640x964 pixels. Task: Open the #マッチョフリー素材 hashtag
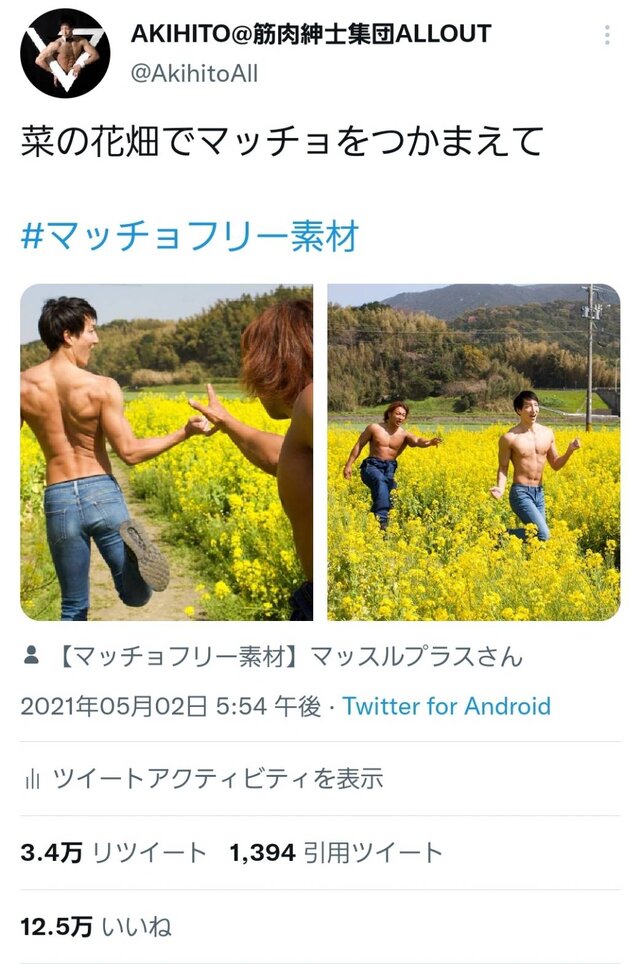[x=189, y=237]
